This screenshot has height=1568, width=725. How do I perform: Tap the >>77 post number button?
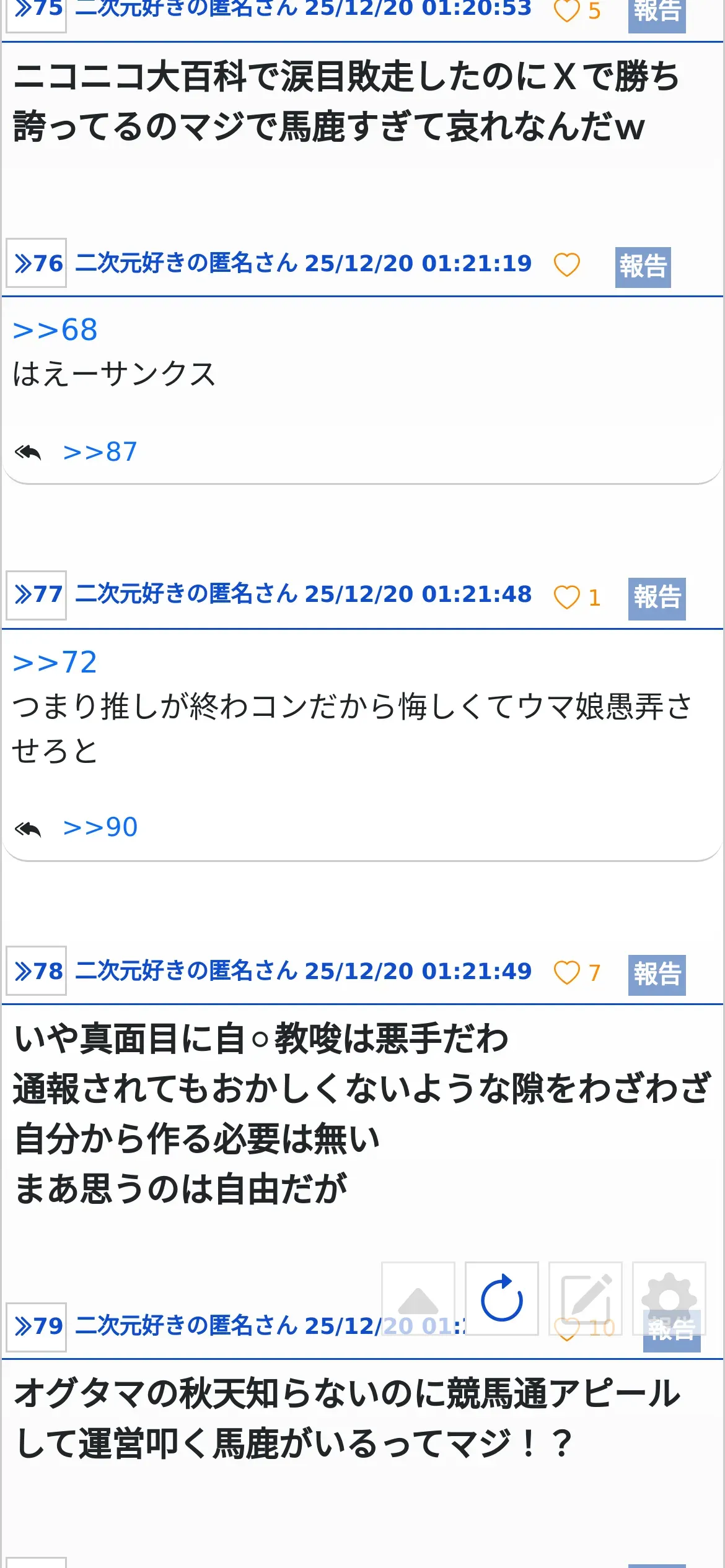[x=37, y=595]
